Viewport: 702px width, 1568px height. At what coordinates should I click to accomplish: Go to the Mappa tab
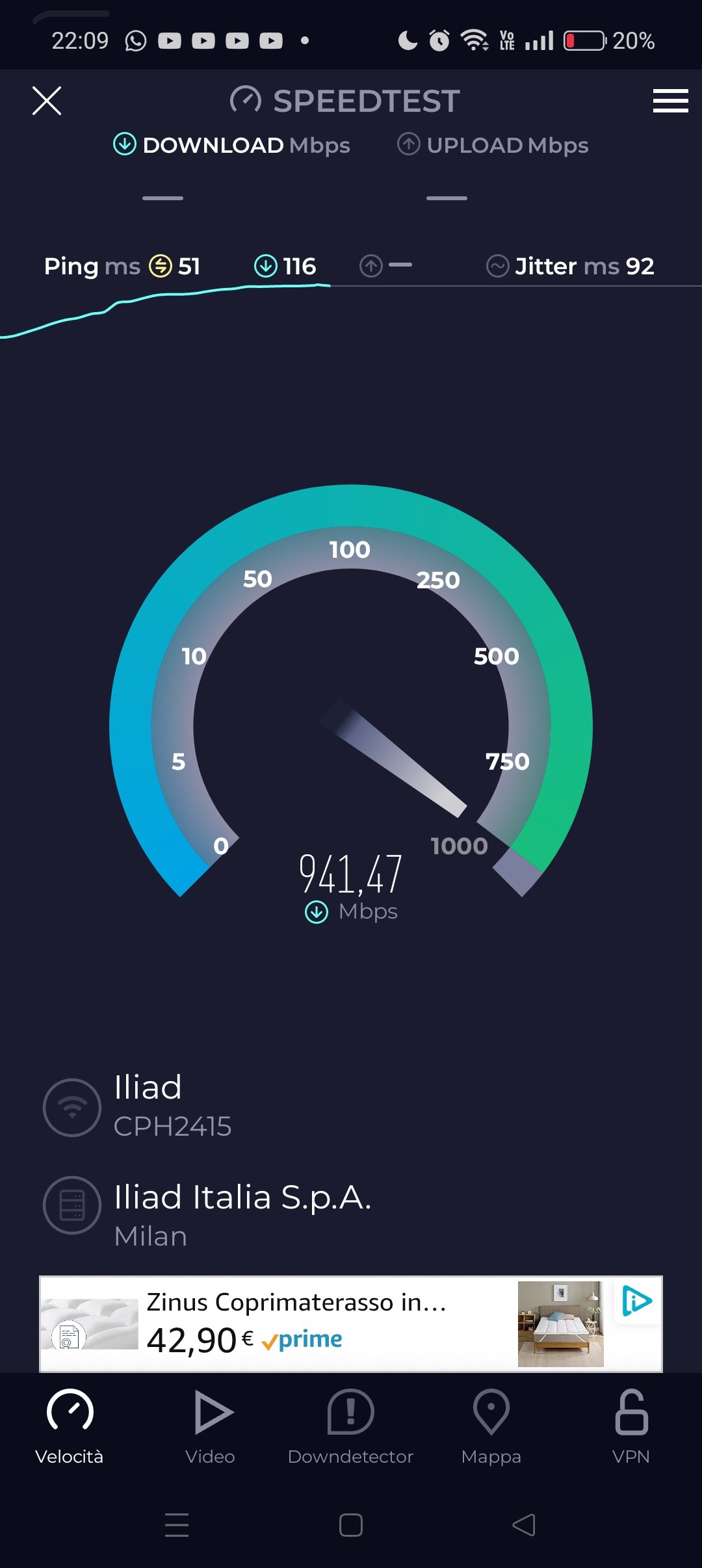[491, 1427]
